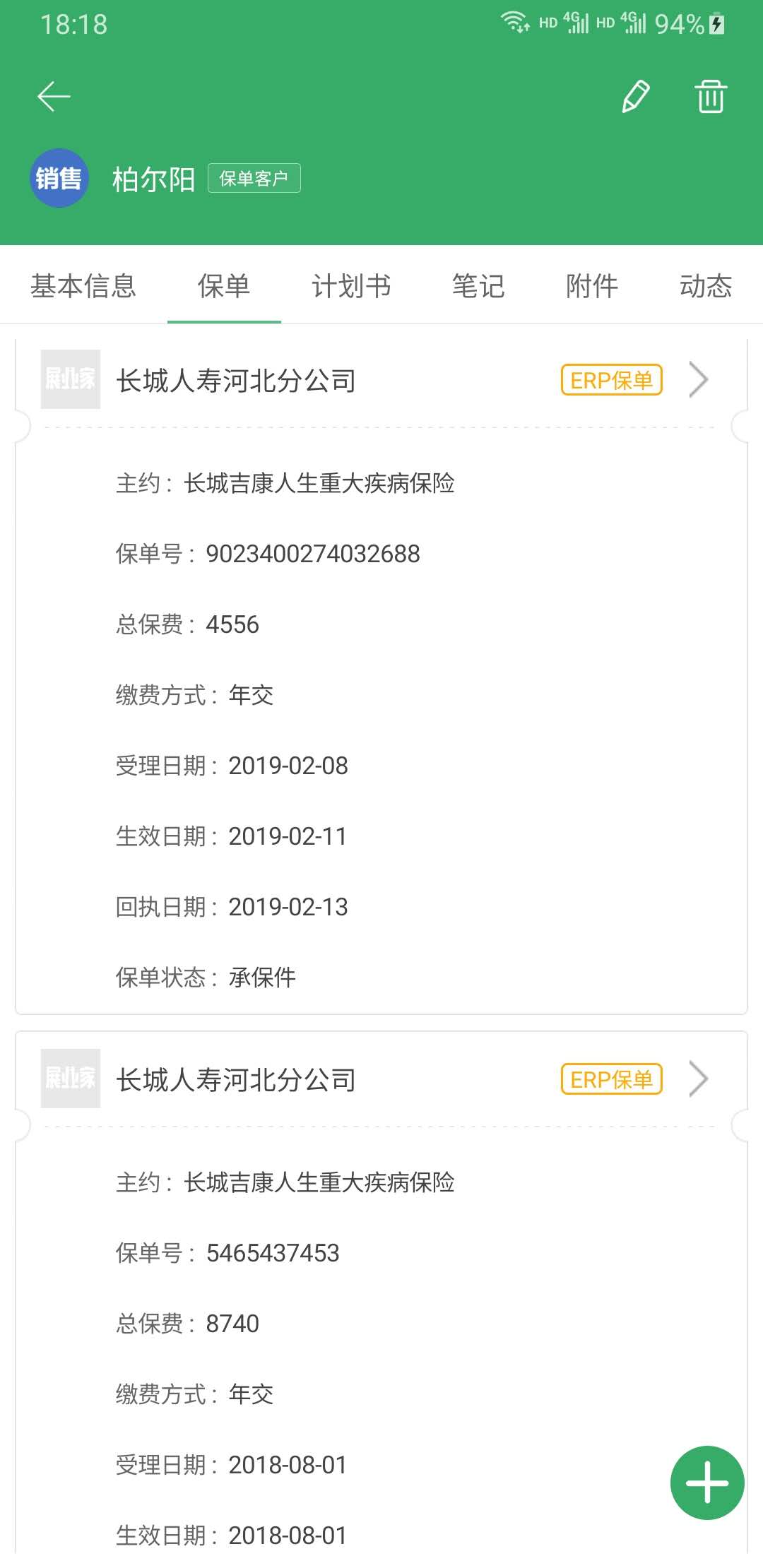Switch to the 笔记 tab
The height and width of the screenshot is (1568, 763).
(x=478, y=286)
